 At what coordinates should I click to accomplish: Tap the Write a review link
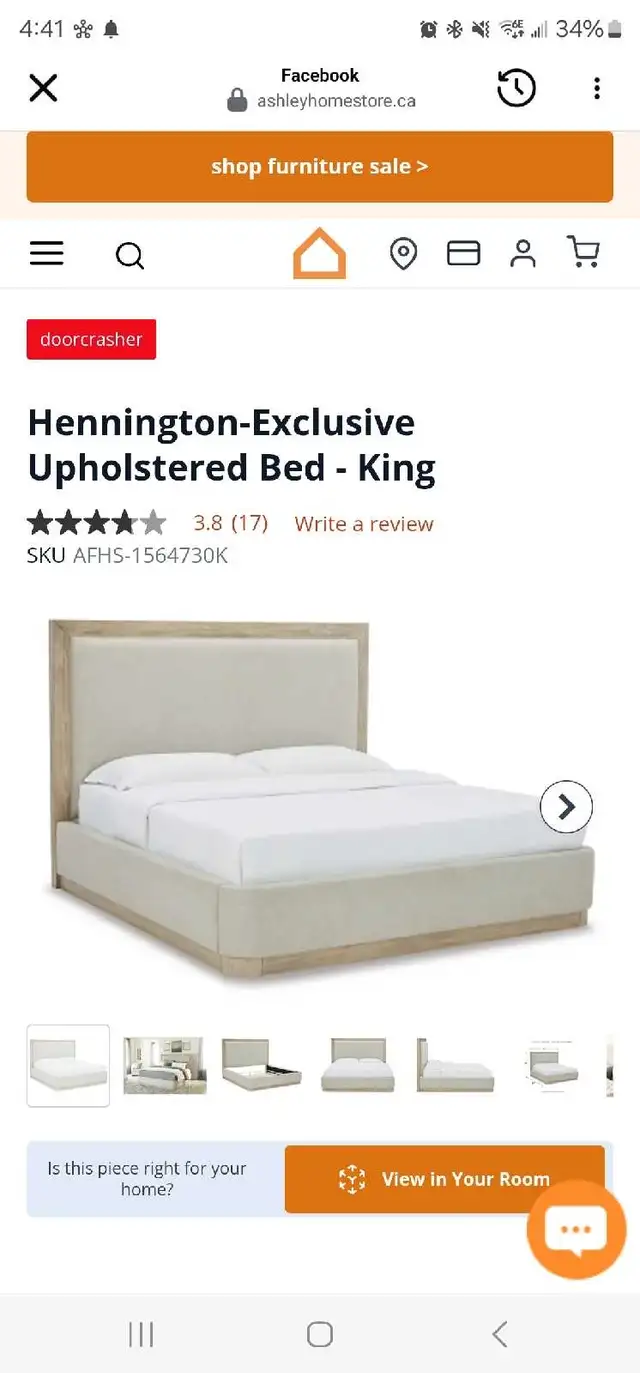point(364,524)
